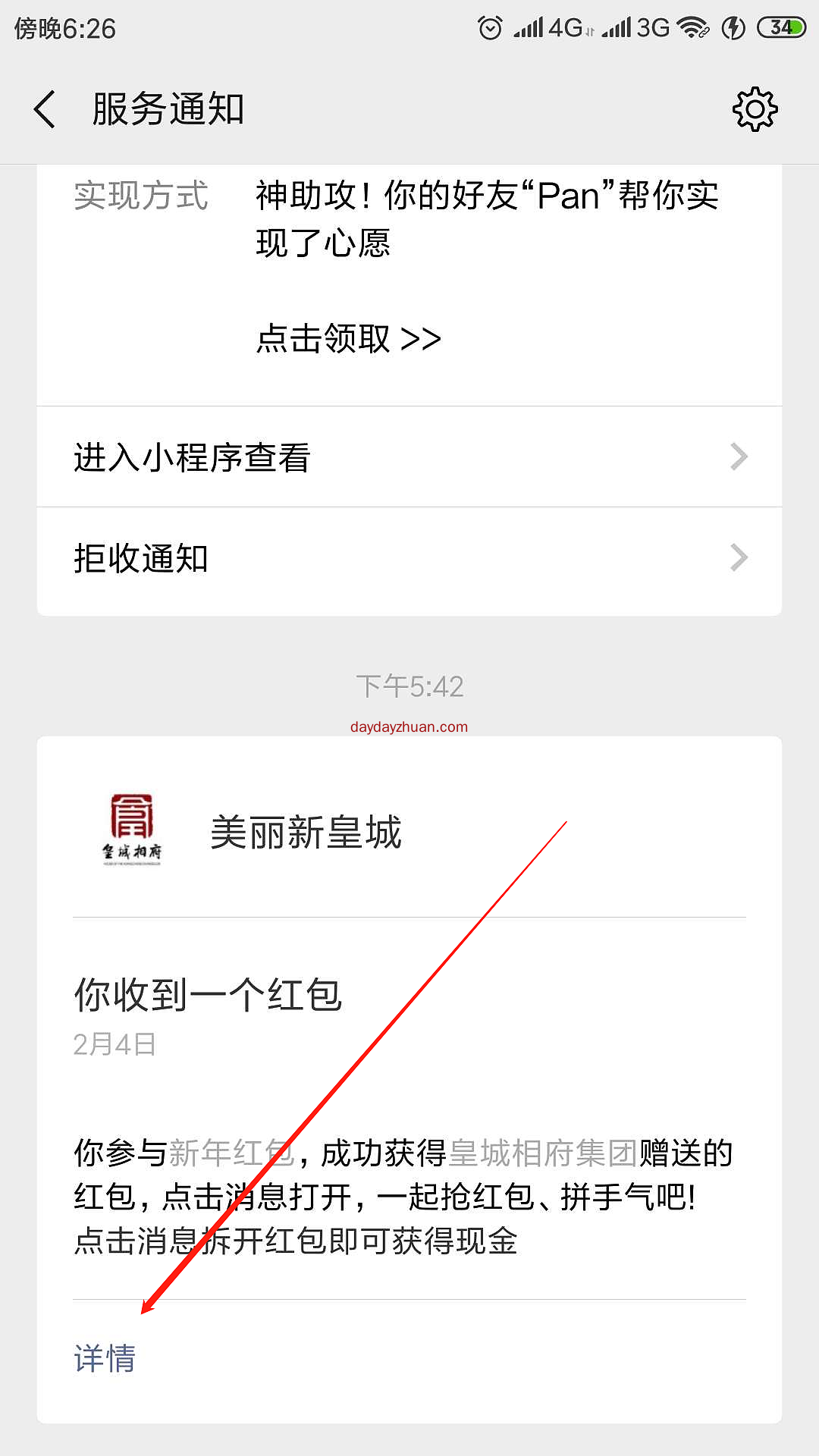Tap 详情 to view red packet details
This screenshot has width=819, height=1456.
[x=105, y=1358]
